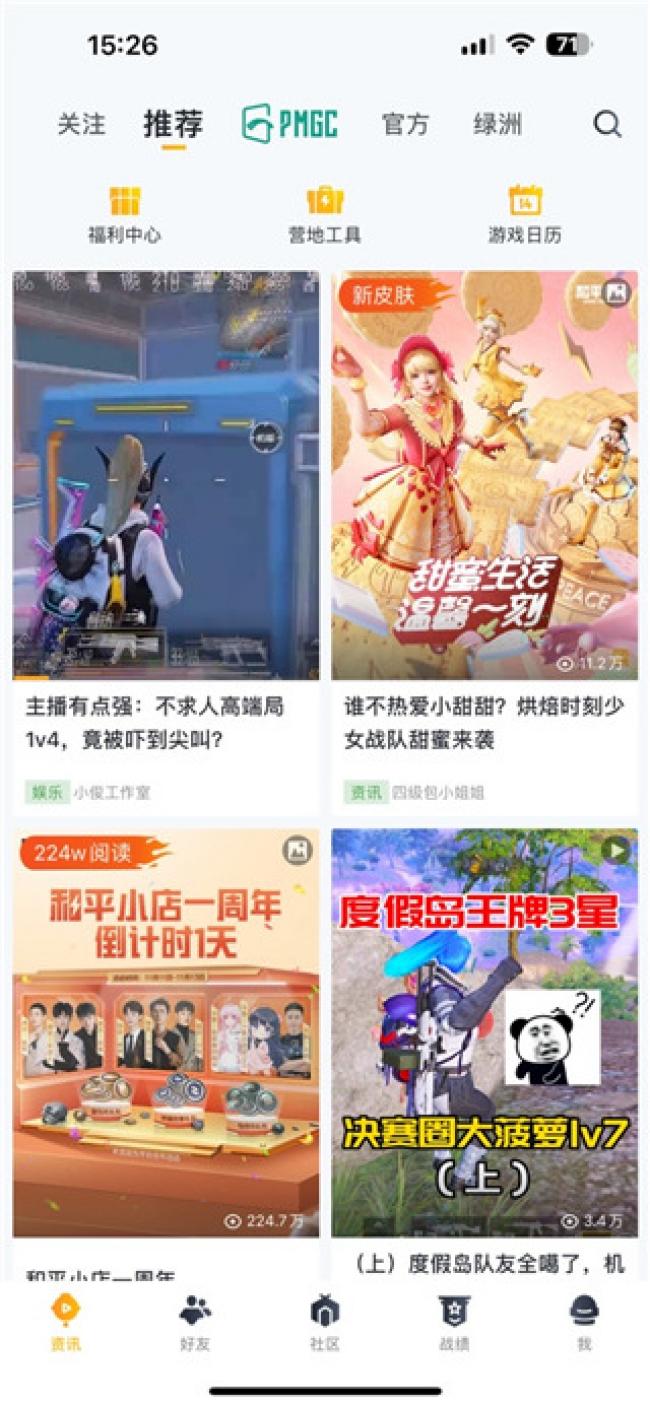Open the search magnifier icon
The width and height of the screenshot is (650, 1407).
tap(607, 124)
